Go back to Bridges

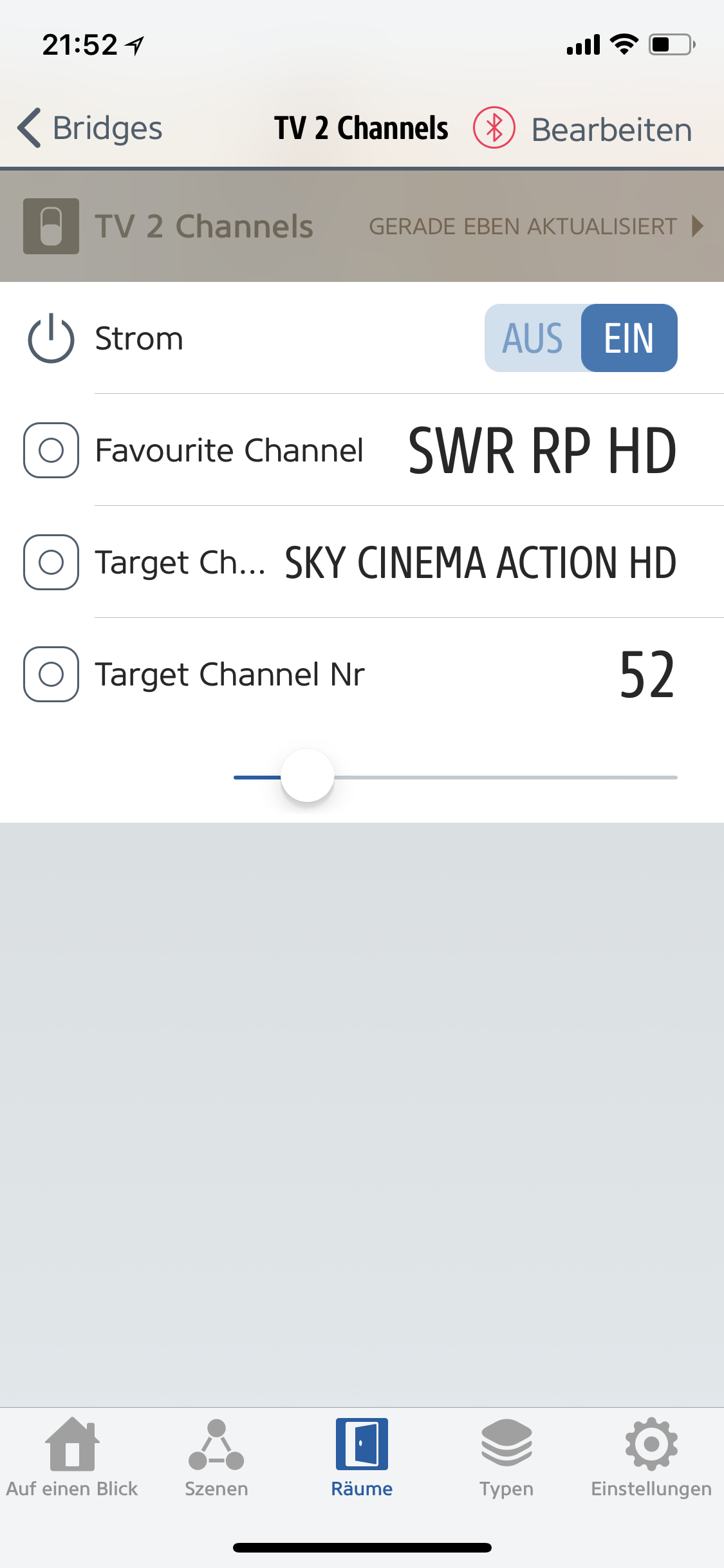tap(90, 128)
